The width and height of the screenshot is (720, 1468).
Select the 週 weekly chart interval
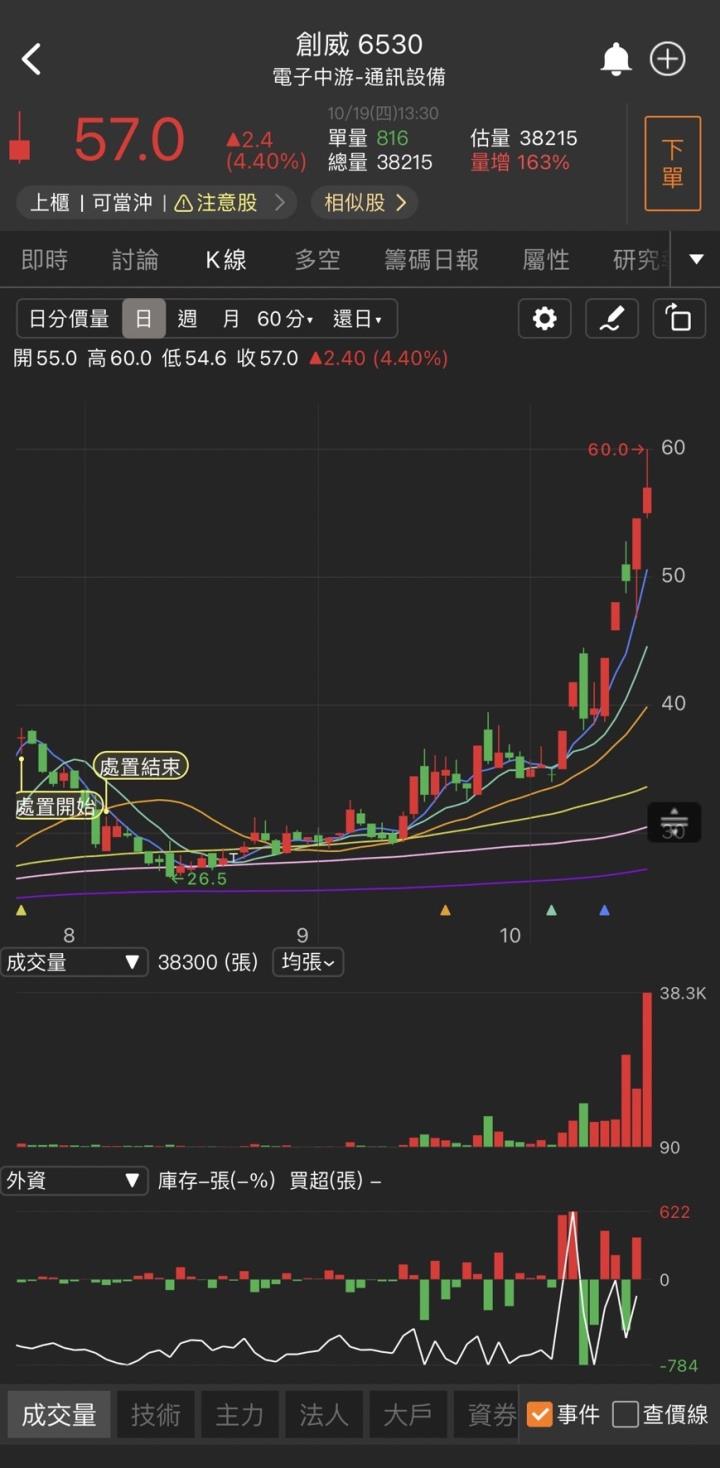(x=187, y=319)
